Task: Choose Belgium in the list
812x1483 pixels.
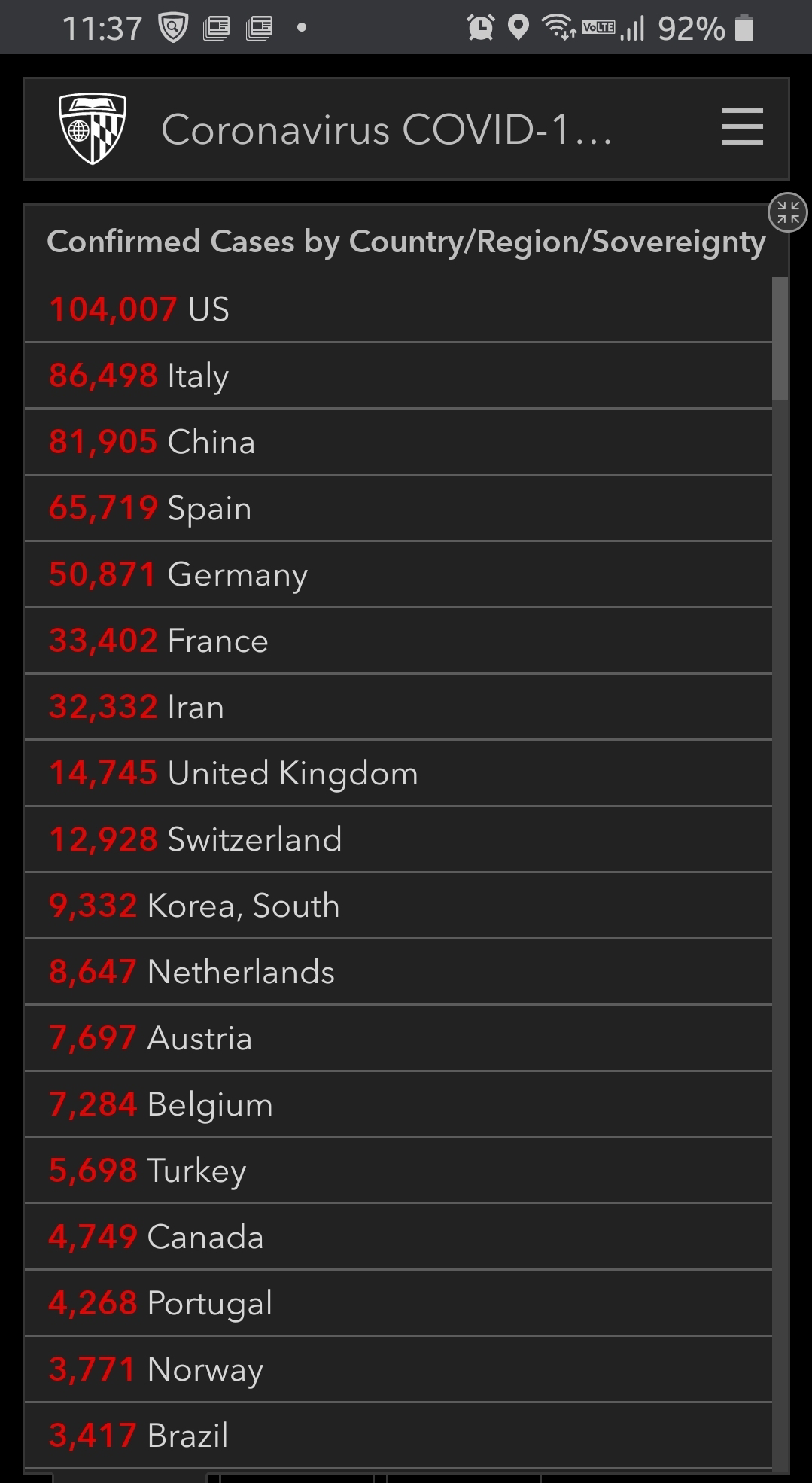Action: (398, 1104)
